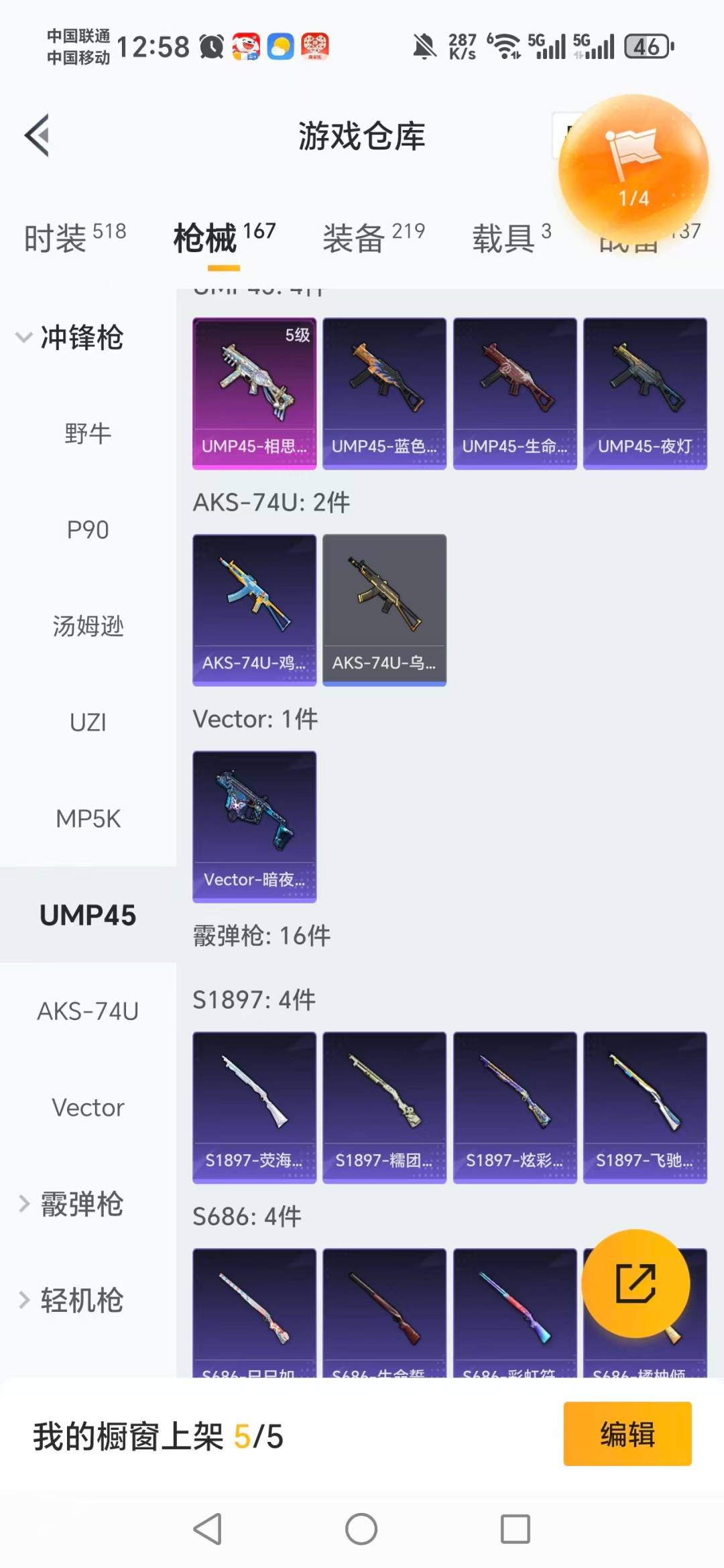Screen dimensions: 724x1568
Task: Select P90 in the sidebar
Action: point(88,530)
